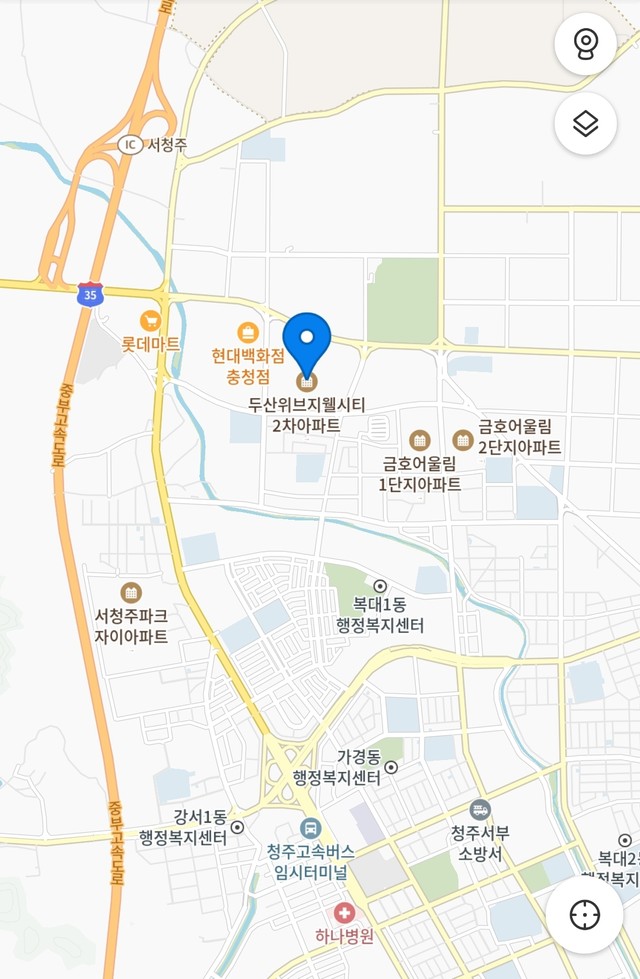
Task: Select the 강서1동 행정복지센터 point
Action: 237,827
